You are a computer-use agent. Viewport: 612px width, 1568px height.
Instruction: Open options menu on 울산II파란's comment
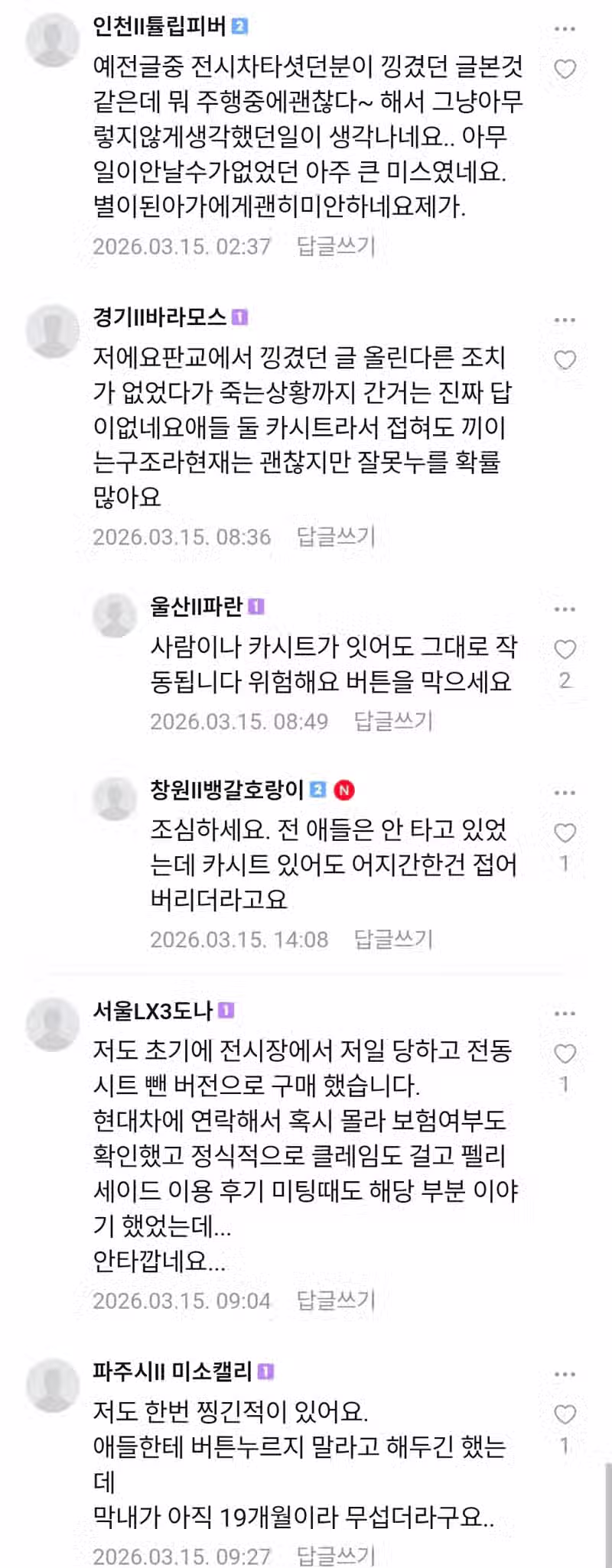click(x=565, y=609)
